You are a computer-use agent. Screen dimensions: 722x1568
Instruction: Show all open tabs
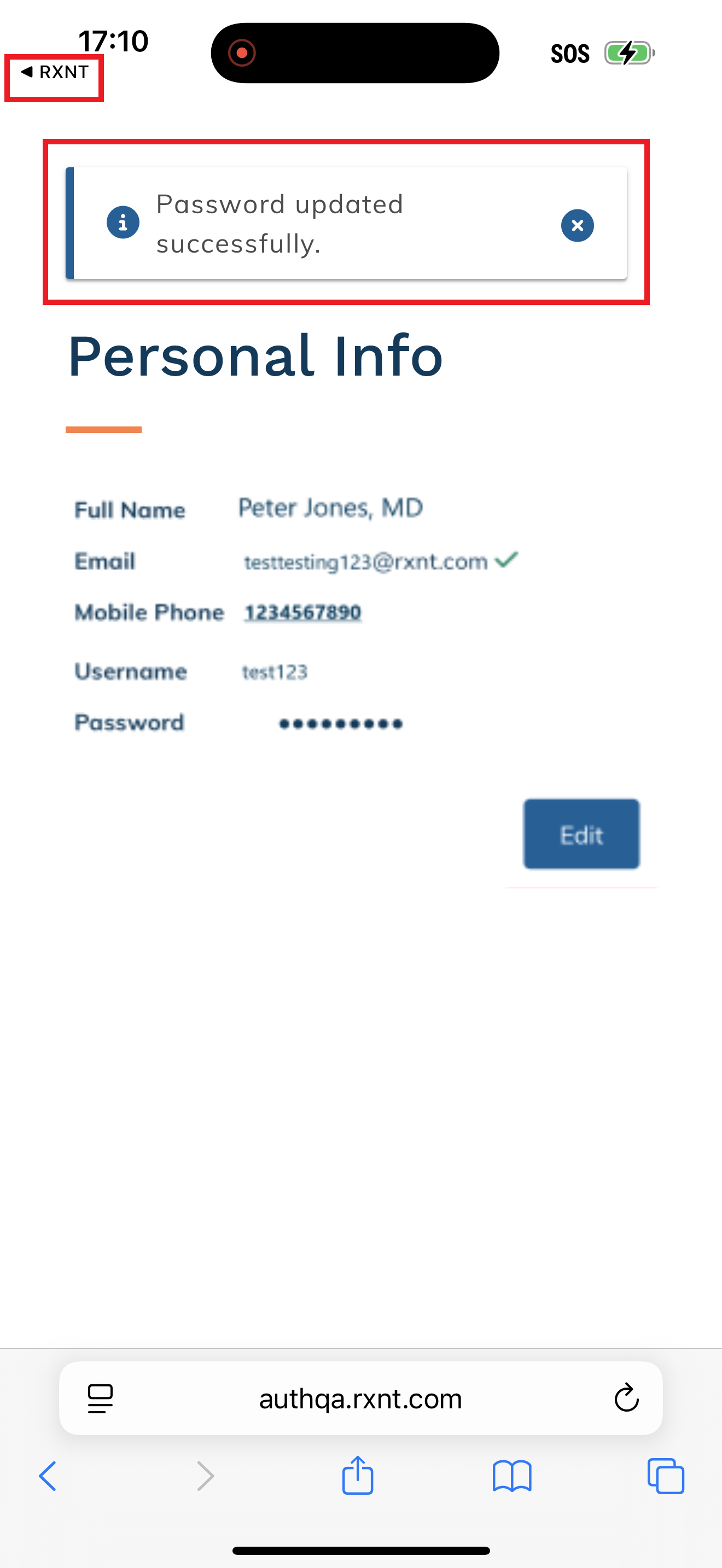point(665,1476)
